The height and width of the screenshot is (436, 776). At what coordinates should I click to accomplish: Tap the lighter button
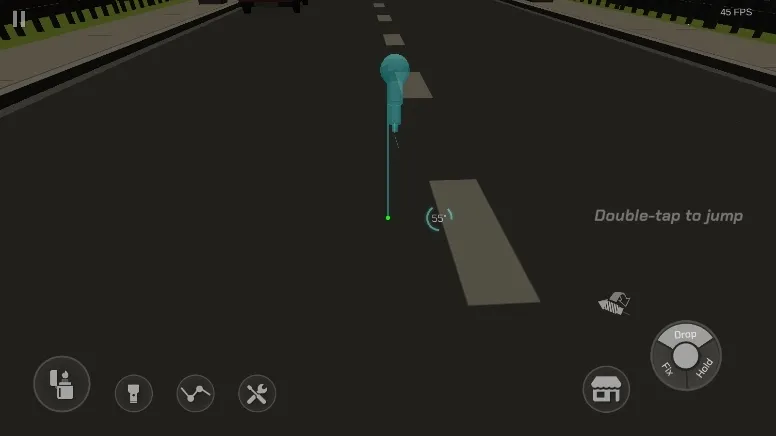click(x=62, y=384)
